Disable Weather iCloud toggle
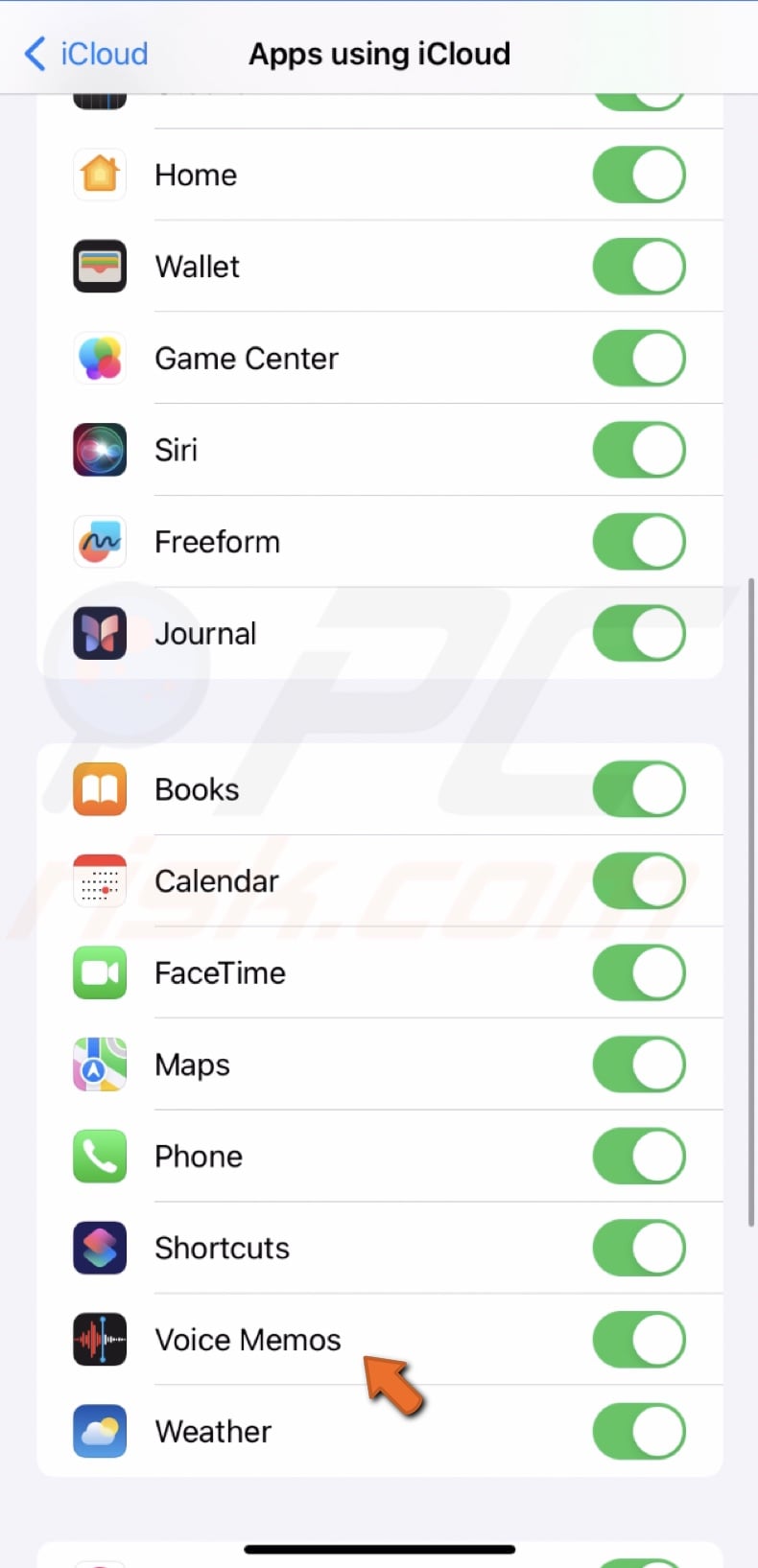Screen dimensions: 758x1568 [638, 1431]
